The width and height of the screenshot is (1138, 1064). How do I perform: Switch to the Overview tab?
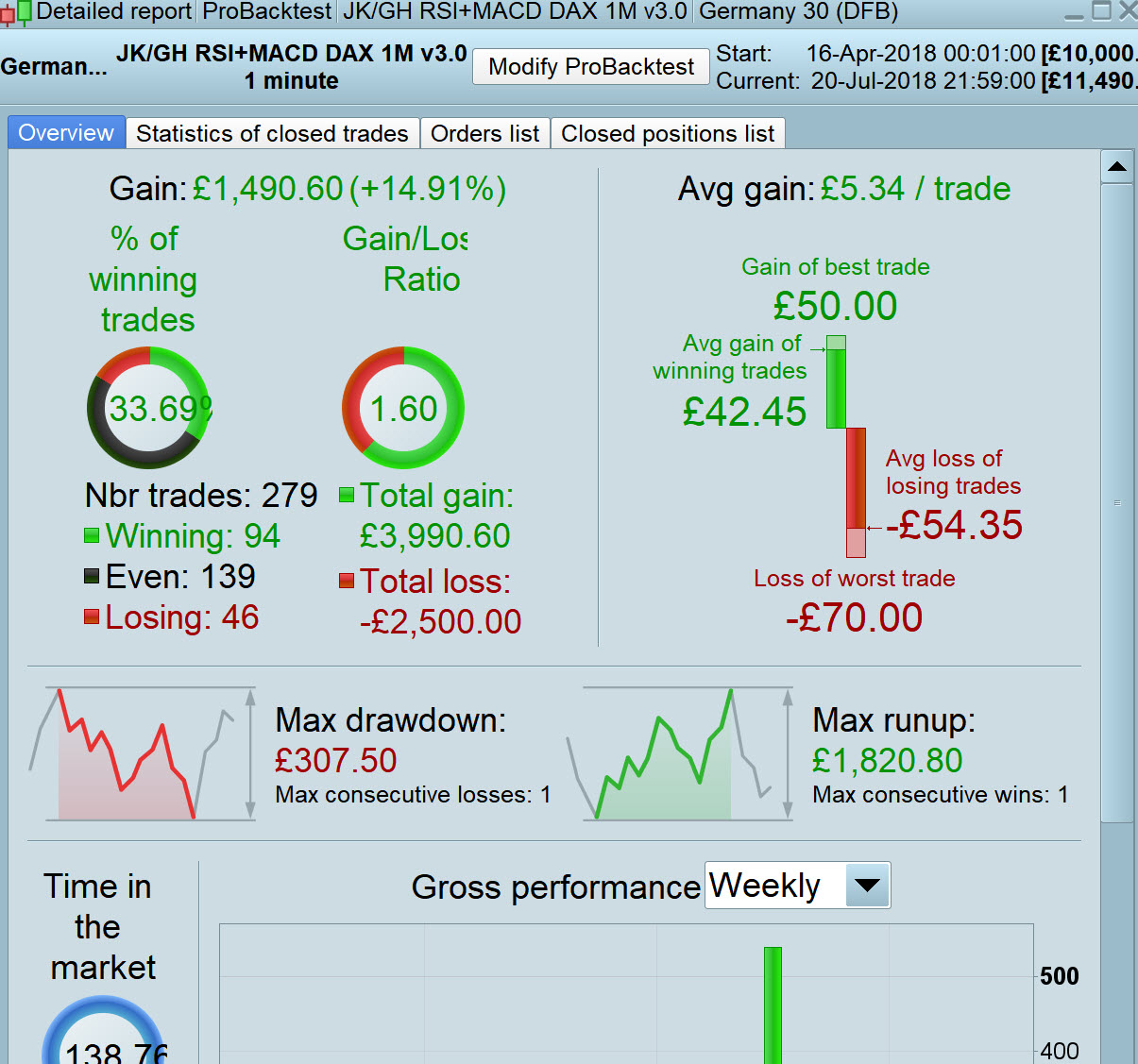66,133
